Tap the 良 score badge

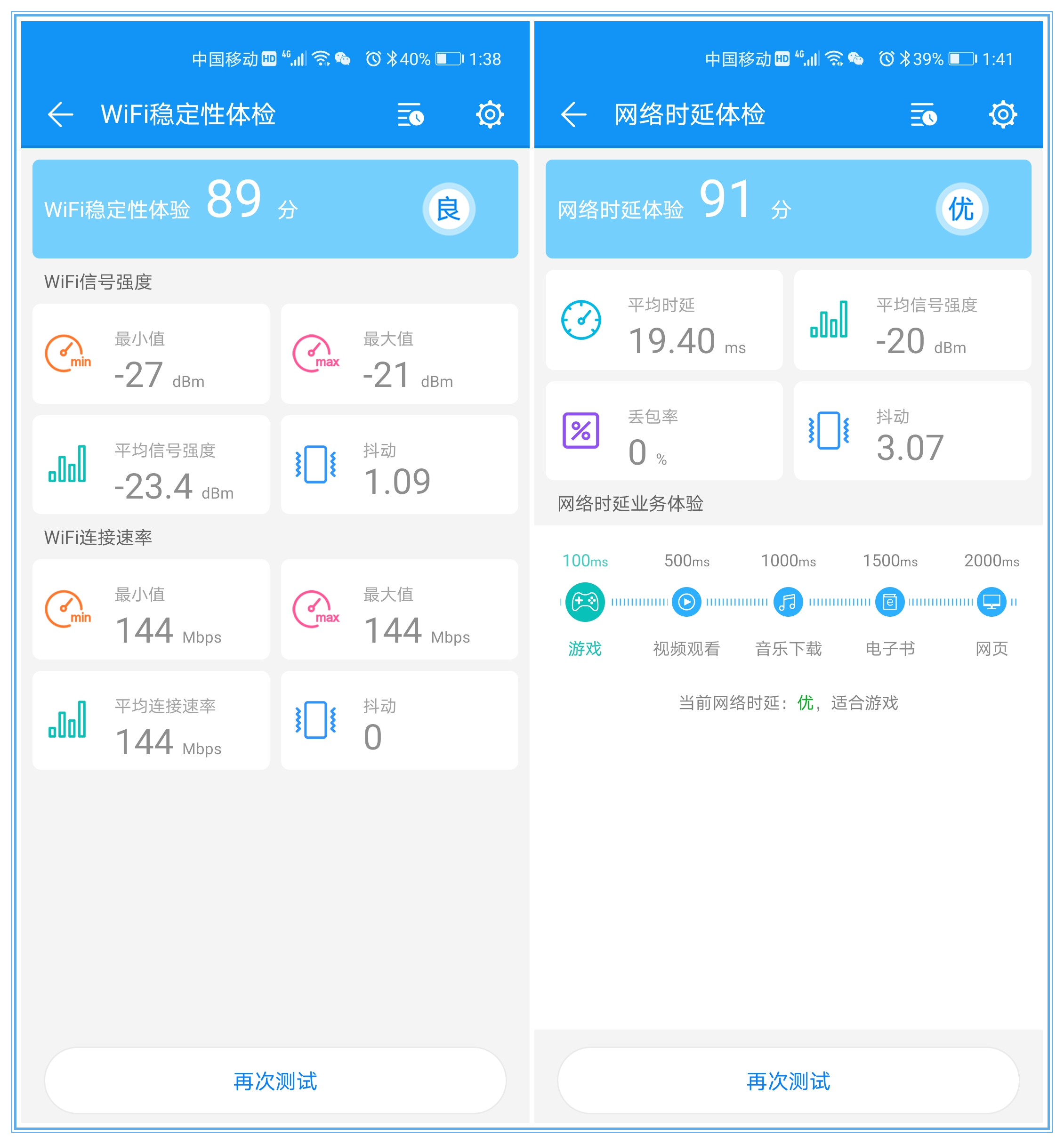(x=450, y=209)
